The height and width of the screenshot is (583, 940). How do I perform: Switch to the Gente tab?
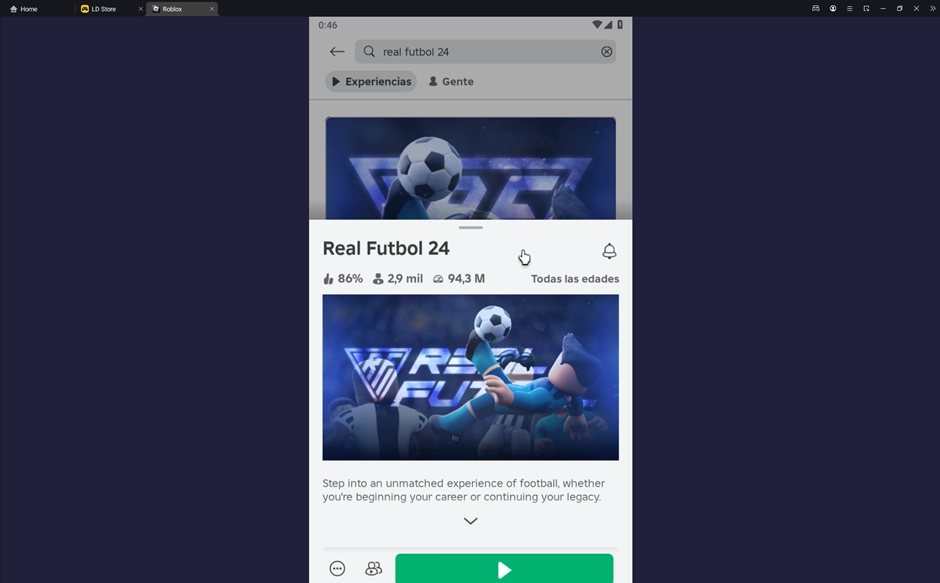(x=451, y=82)
